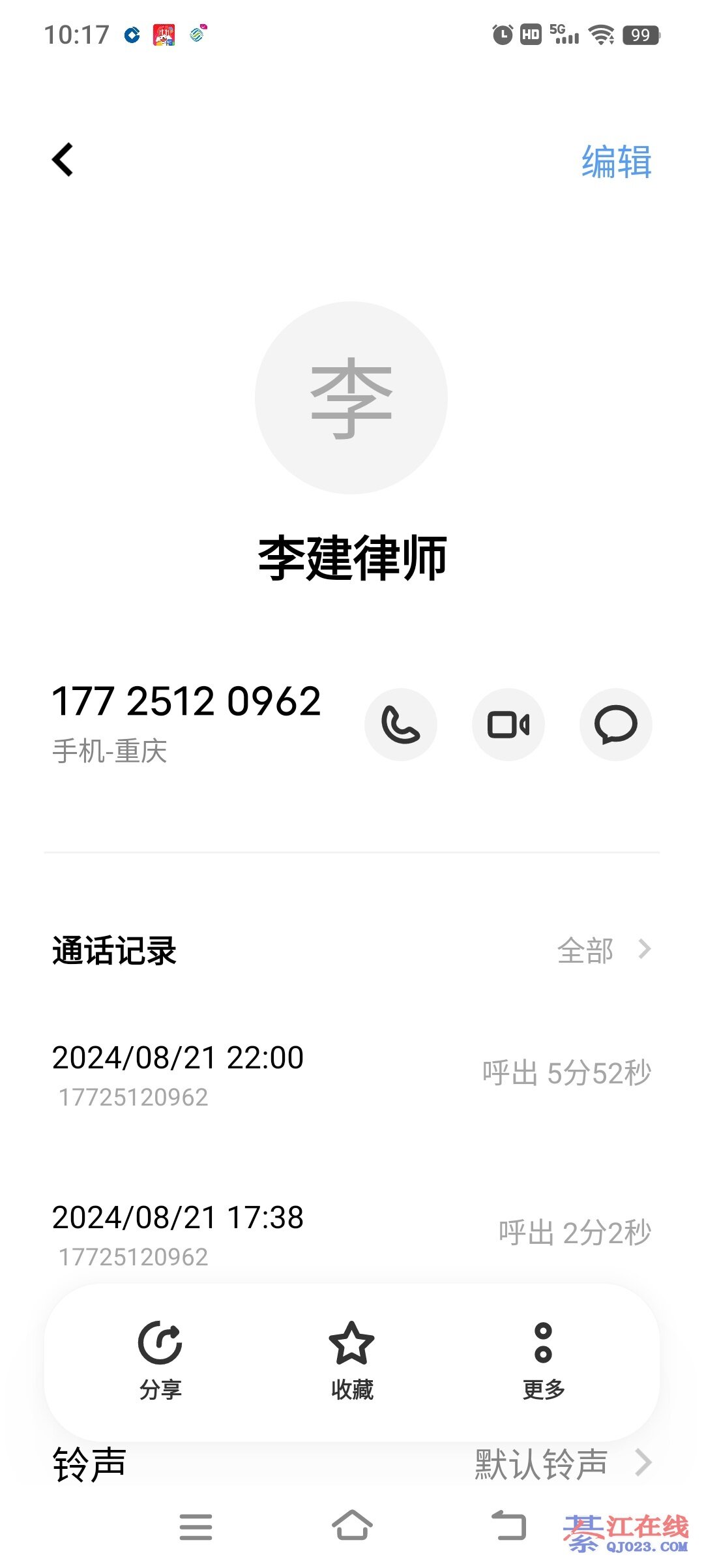This screenshot has width=704, height=1568.
Task: Open recent apps from navigation bar
Action: point(196,1527)
